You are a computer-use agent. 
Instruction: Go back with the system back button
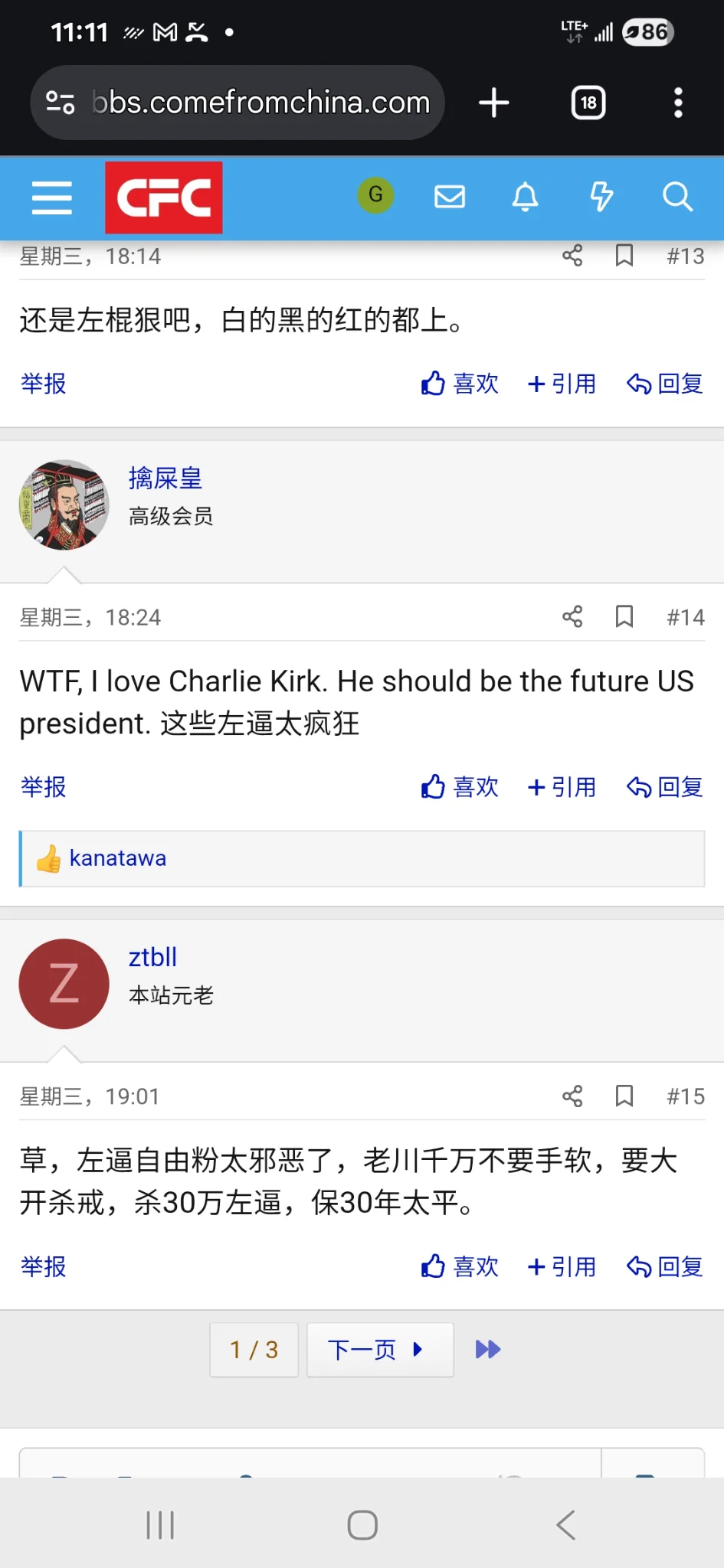tap(565, 1525)
